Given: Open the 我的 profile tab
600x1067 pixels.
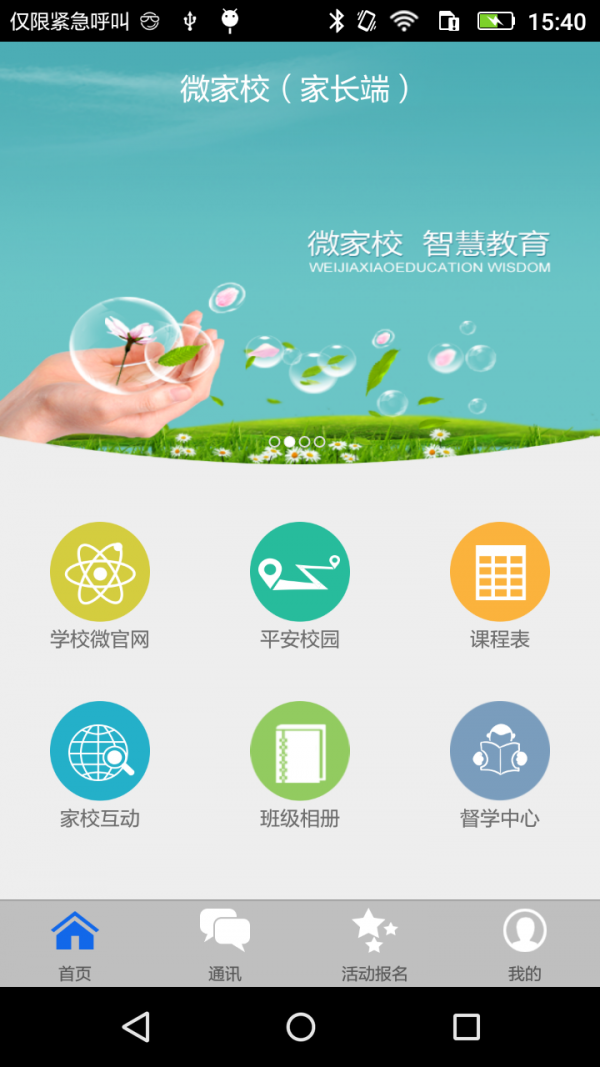Looking at the screenshot, I should (525, 944).
